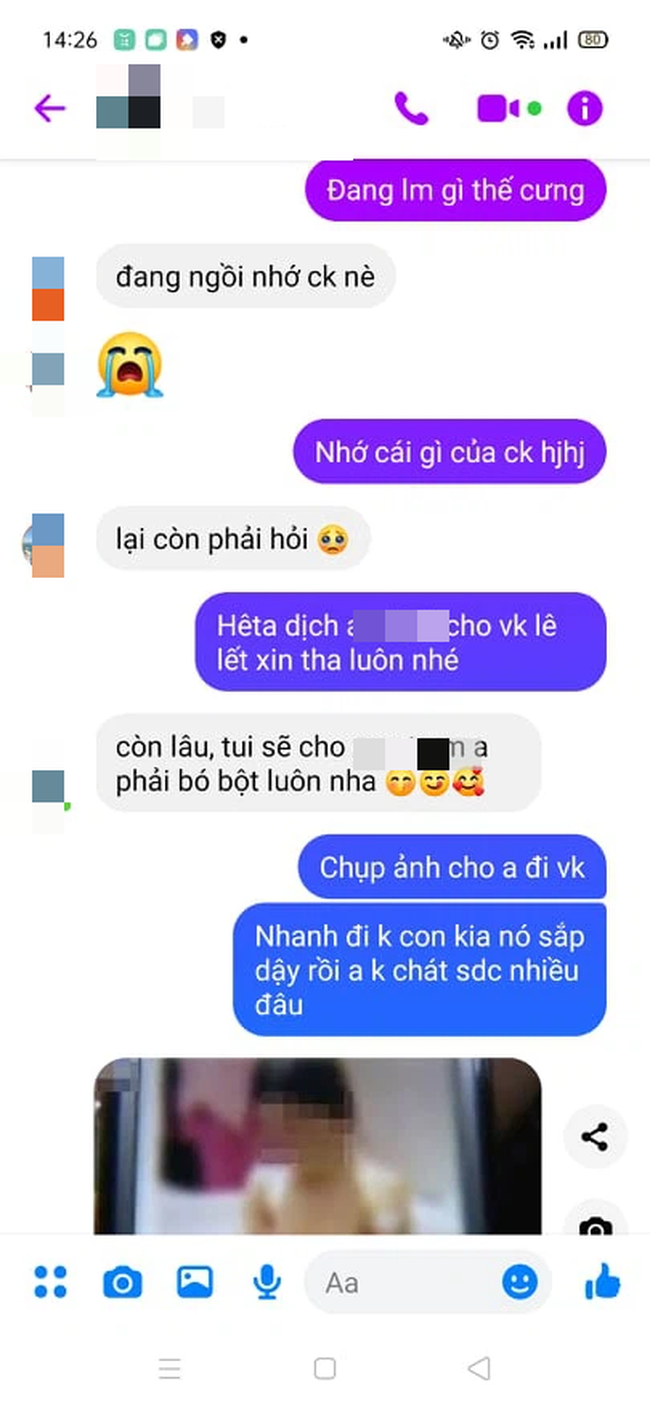Open the emoji picker

click(519, 1282)
